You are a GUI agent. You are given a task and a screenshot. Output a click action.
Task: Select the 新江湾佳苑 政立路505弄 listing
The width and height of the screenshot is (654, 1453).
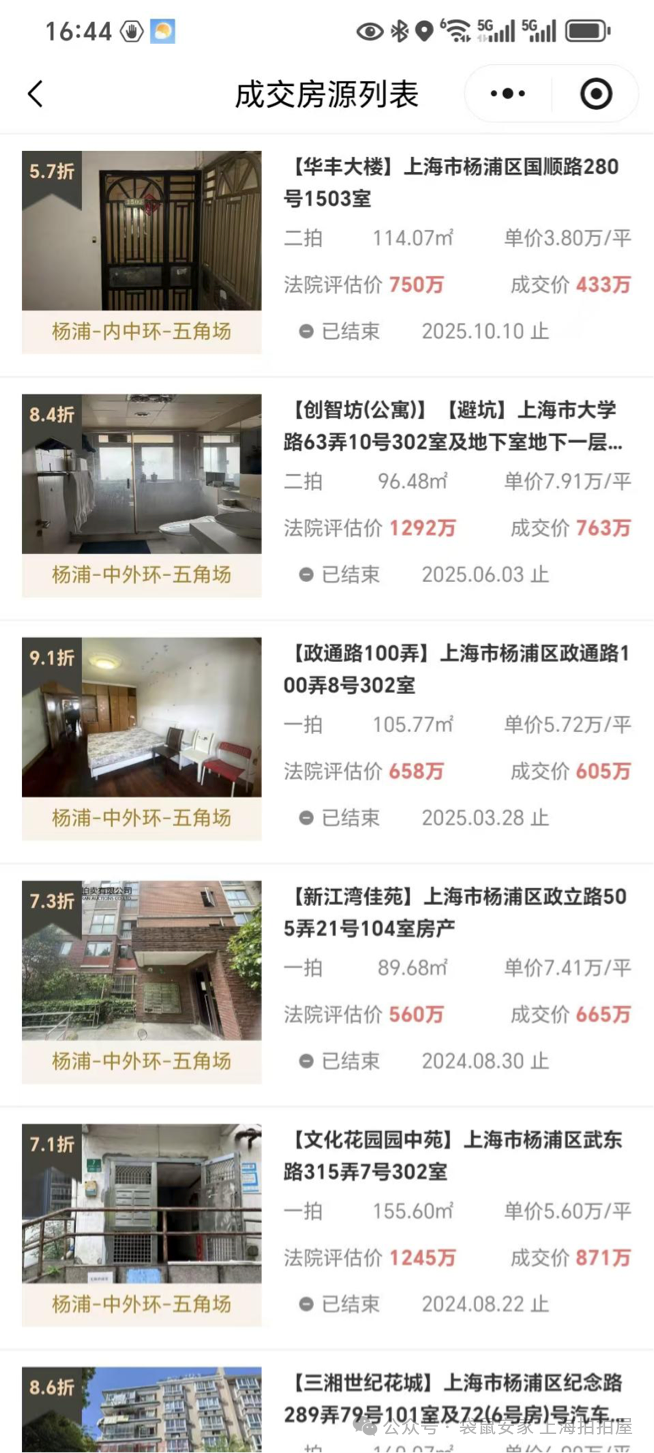[457, 912]
